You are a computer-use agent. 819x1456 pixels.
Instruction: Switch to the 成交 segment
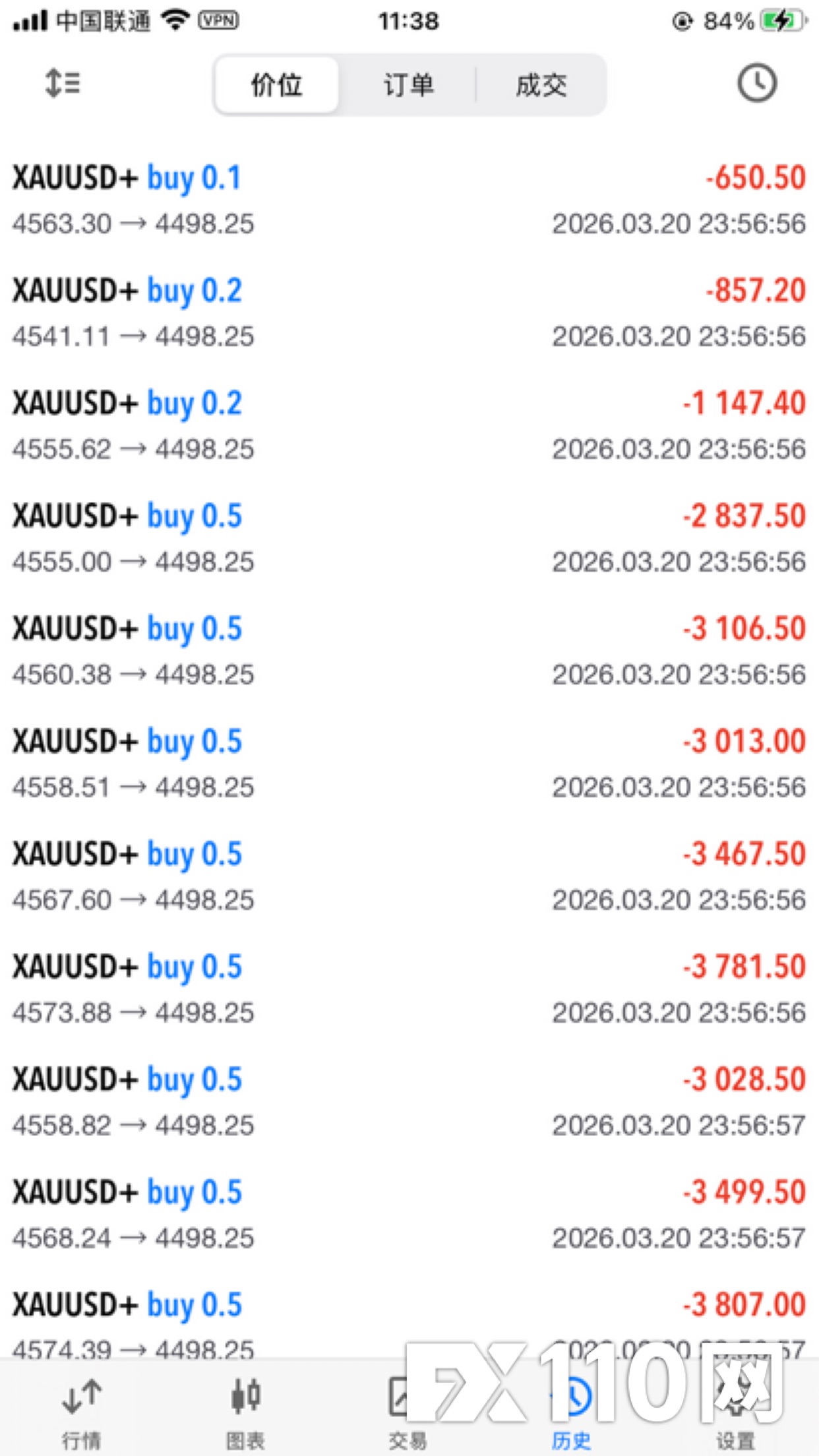(x=541, y=85)
